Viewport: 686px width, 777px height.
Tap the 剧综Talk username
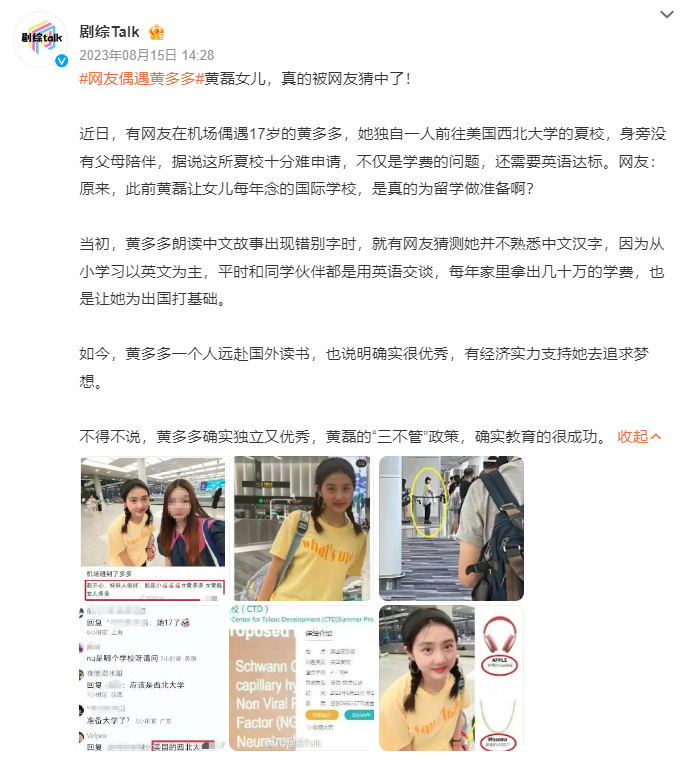pos(108,32)
